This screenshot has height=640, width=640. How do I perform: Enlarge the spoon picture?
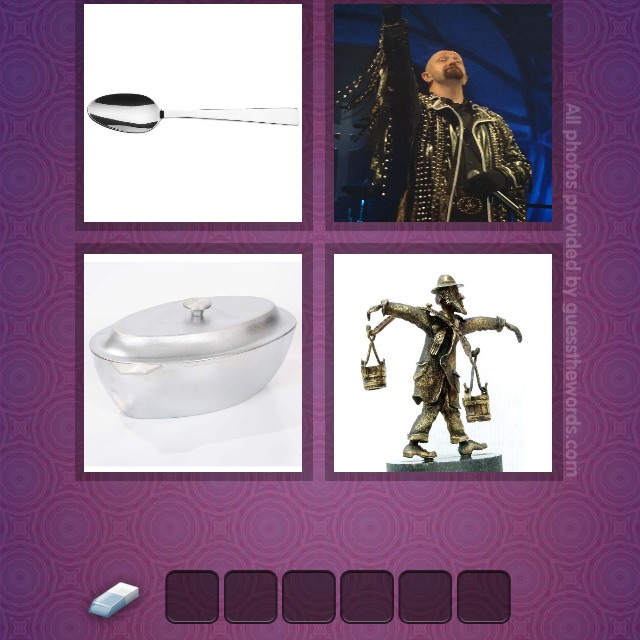[193, 113]
